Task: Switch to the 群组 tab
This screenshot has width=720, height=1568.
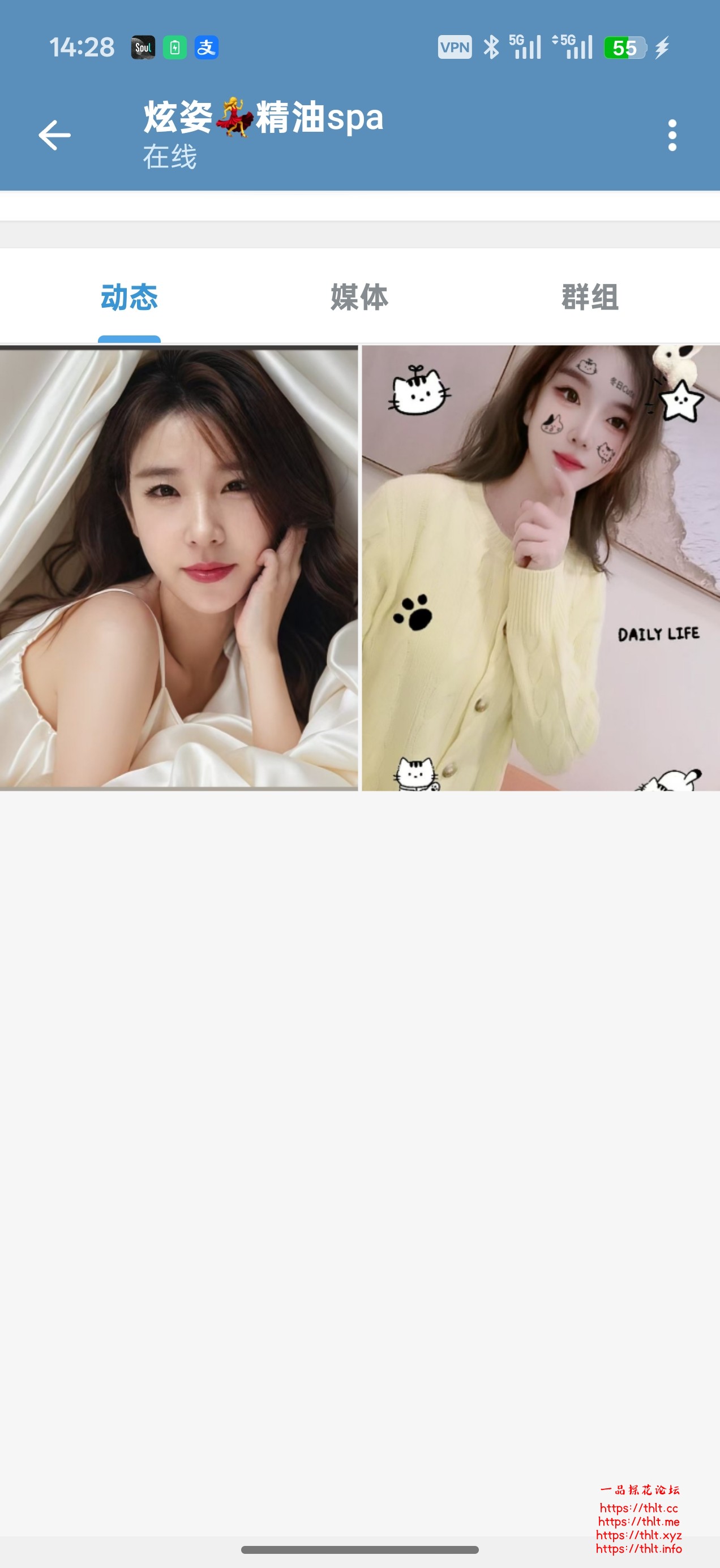Action: pyautogui.click(x=590, y=298)
